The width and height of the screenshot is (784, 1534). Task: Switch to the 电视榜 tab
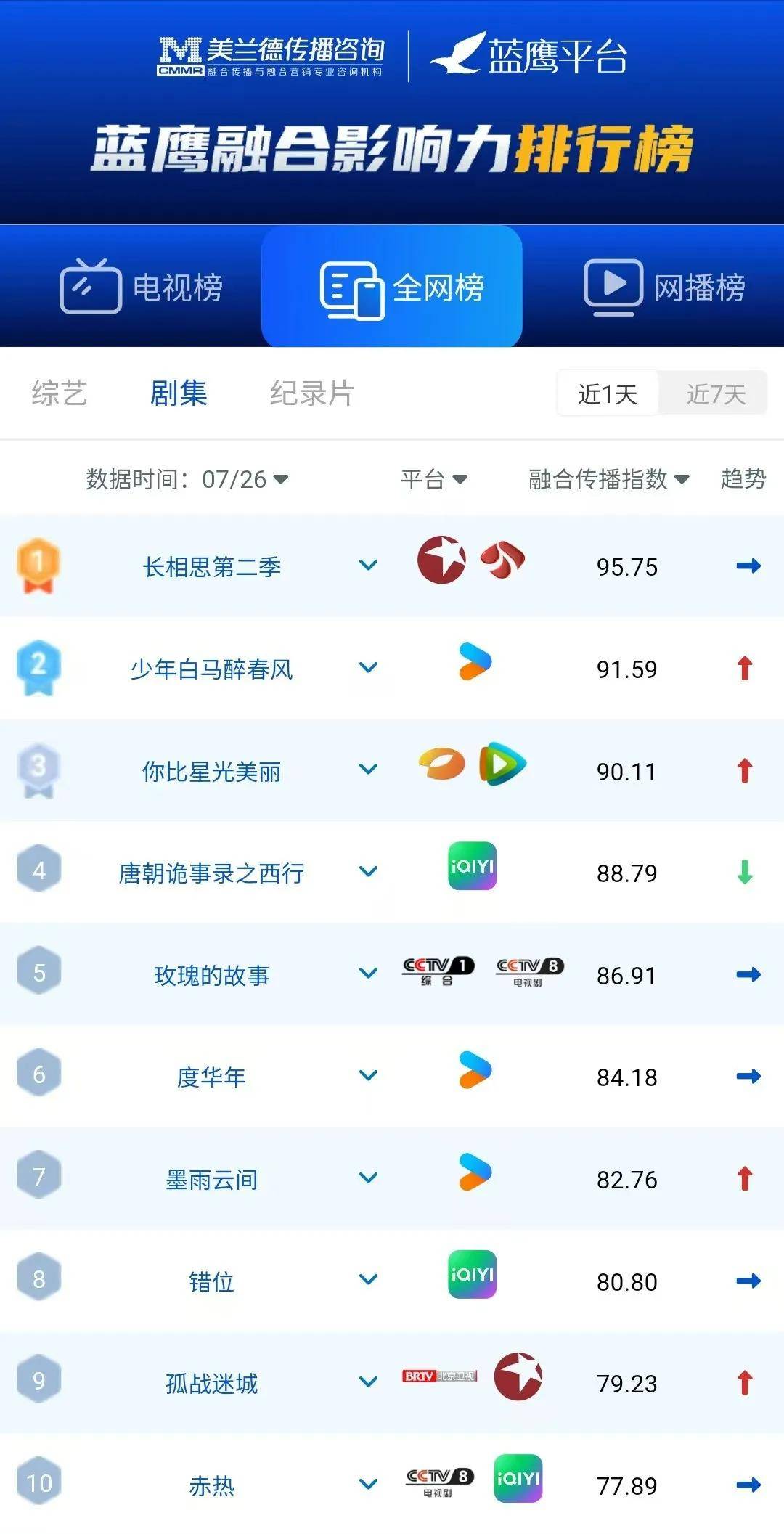tap(142, 287)
